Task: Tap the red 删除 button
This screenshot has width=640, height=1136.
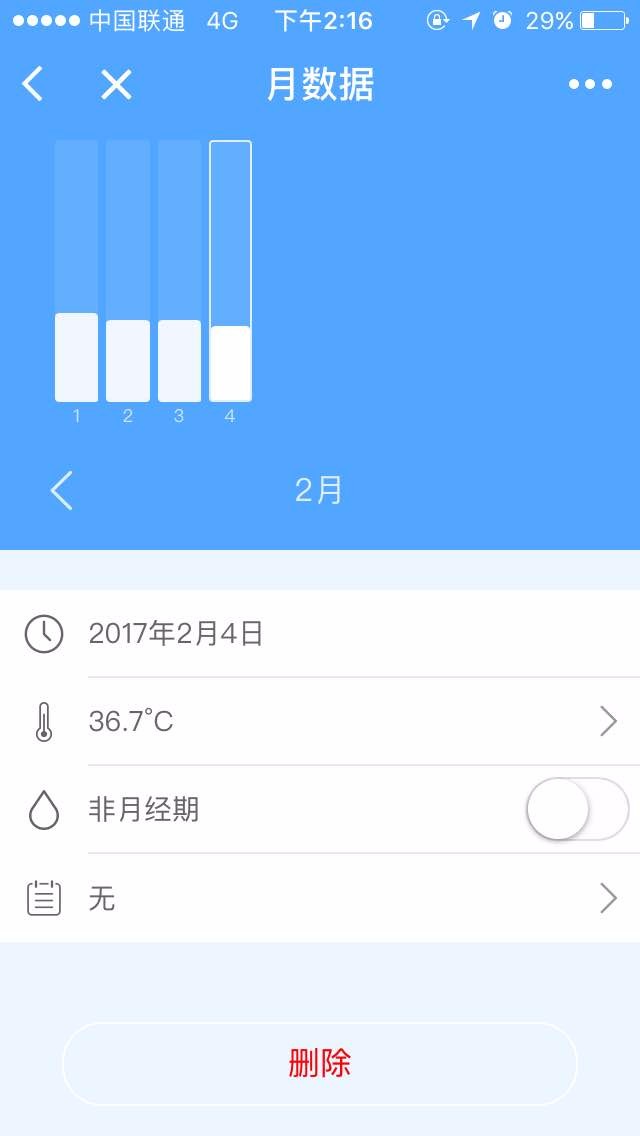Action: coord(320,1063)
